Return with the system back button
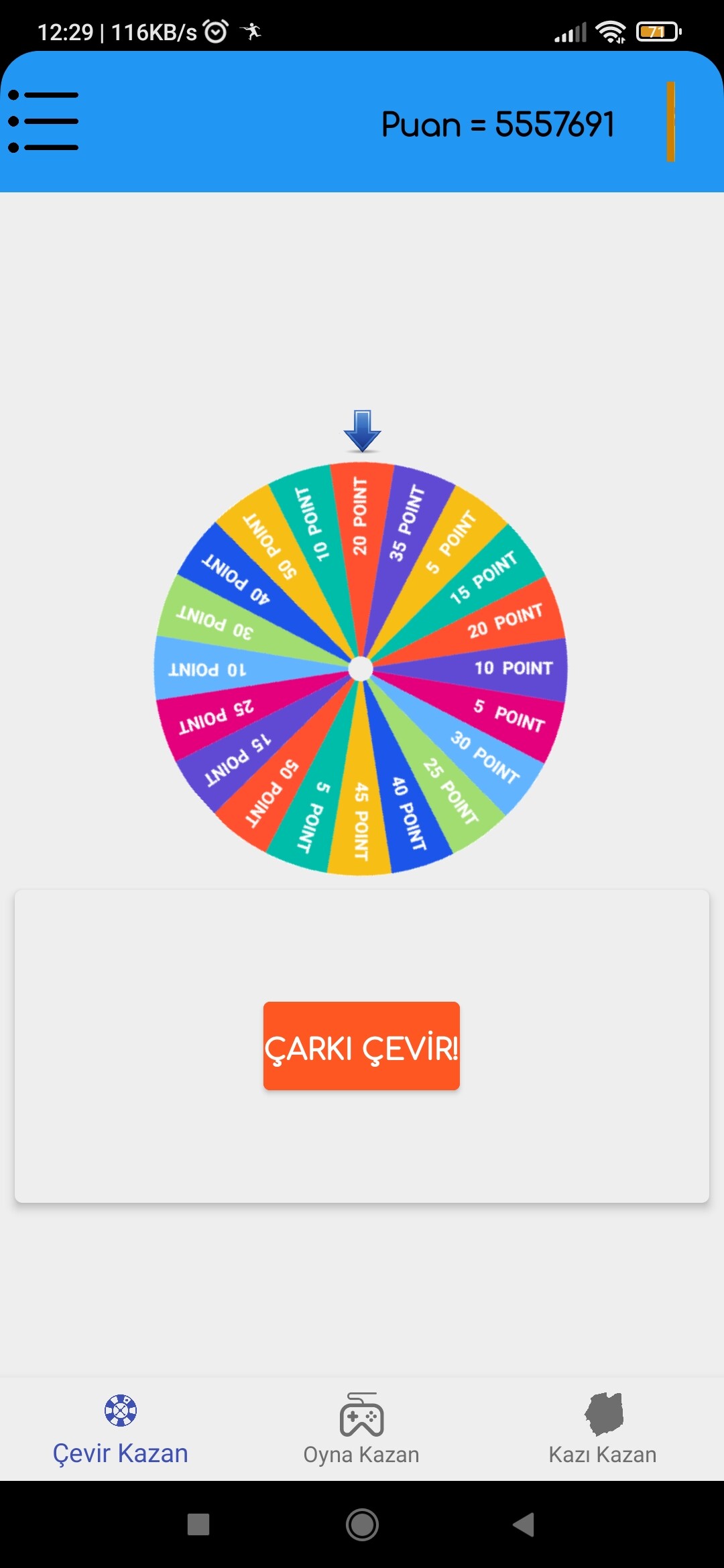 point(524,1524)
